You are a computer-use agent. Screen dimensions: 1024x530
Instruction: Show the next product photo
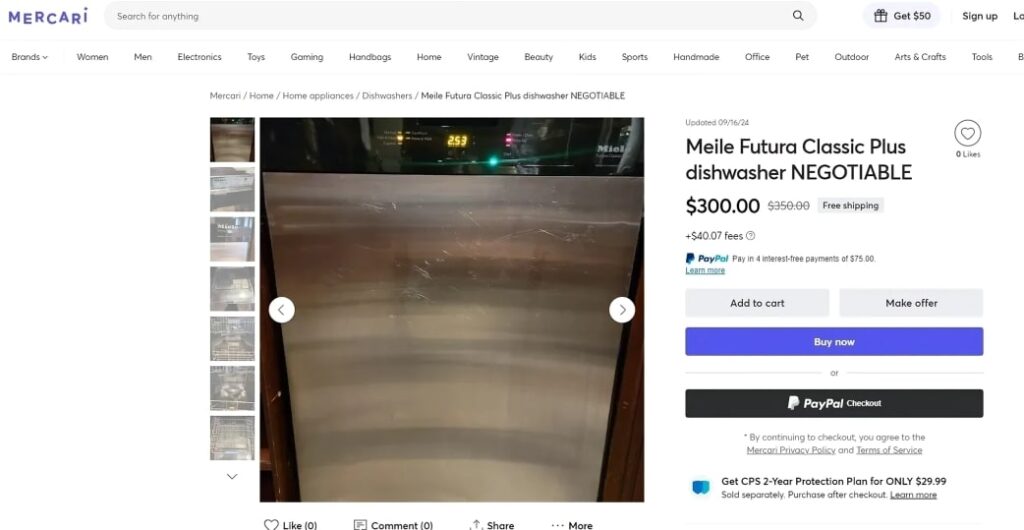(622, 310)
